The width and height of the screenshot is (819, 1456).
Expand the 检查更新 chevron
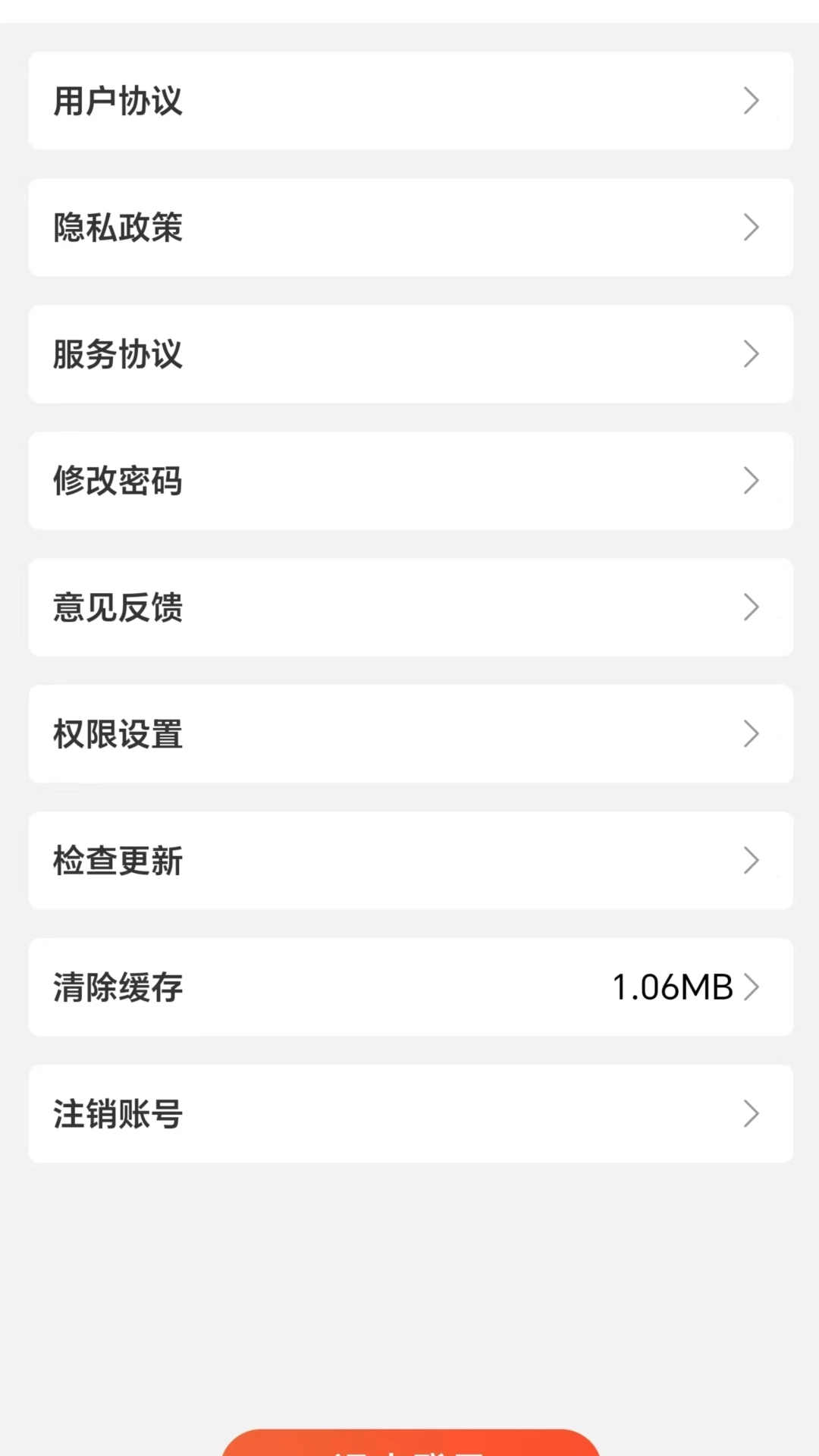[751, 860]
